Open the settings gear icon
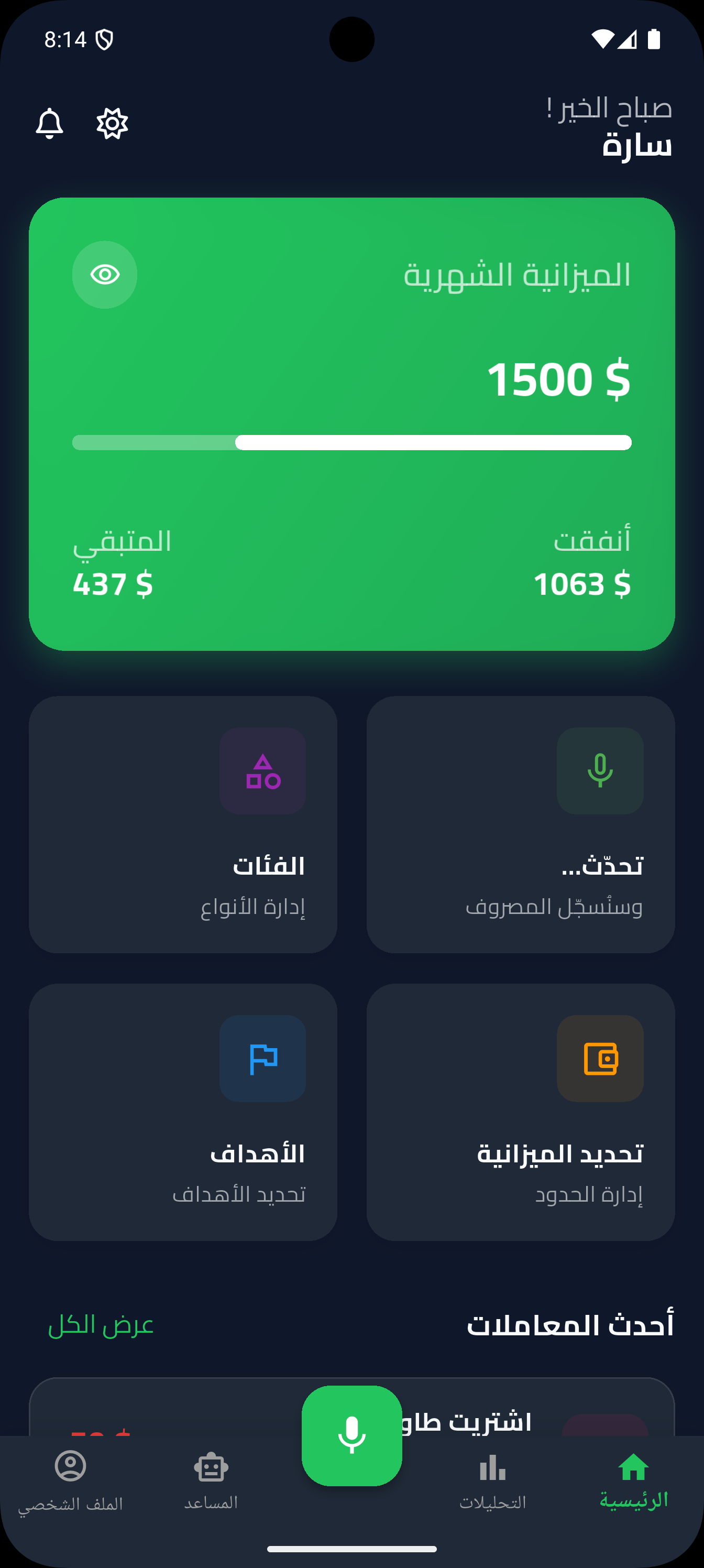Image resolution: width=704 pixels, height=1568 pixels. coord(112,124)
